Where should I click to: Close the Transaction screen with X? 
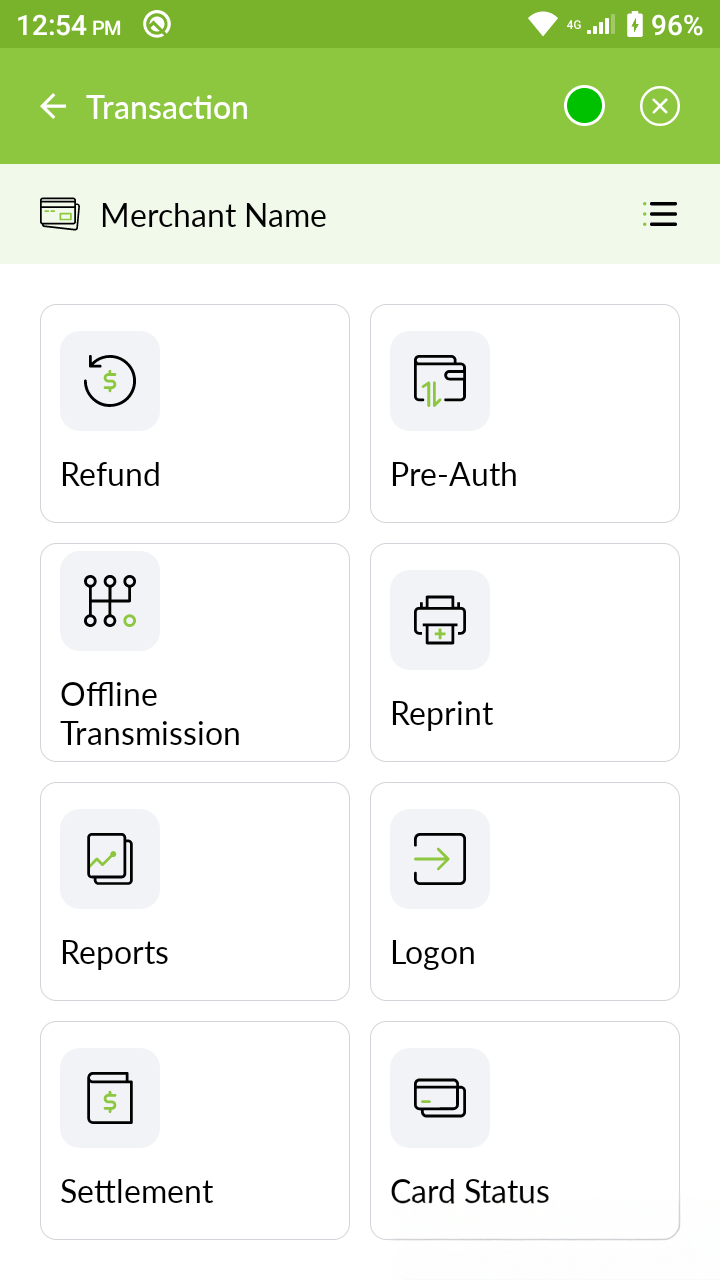tap(660, 106)
